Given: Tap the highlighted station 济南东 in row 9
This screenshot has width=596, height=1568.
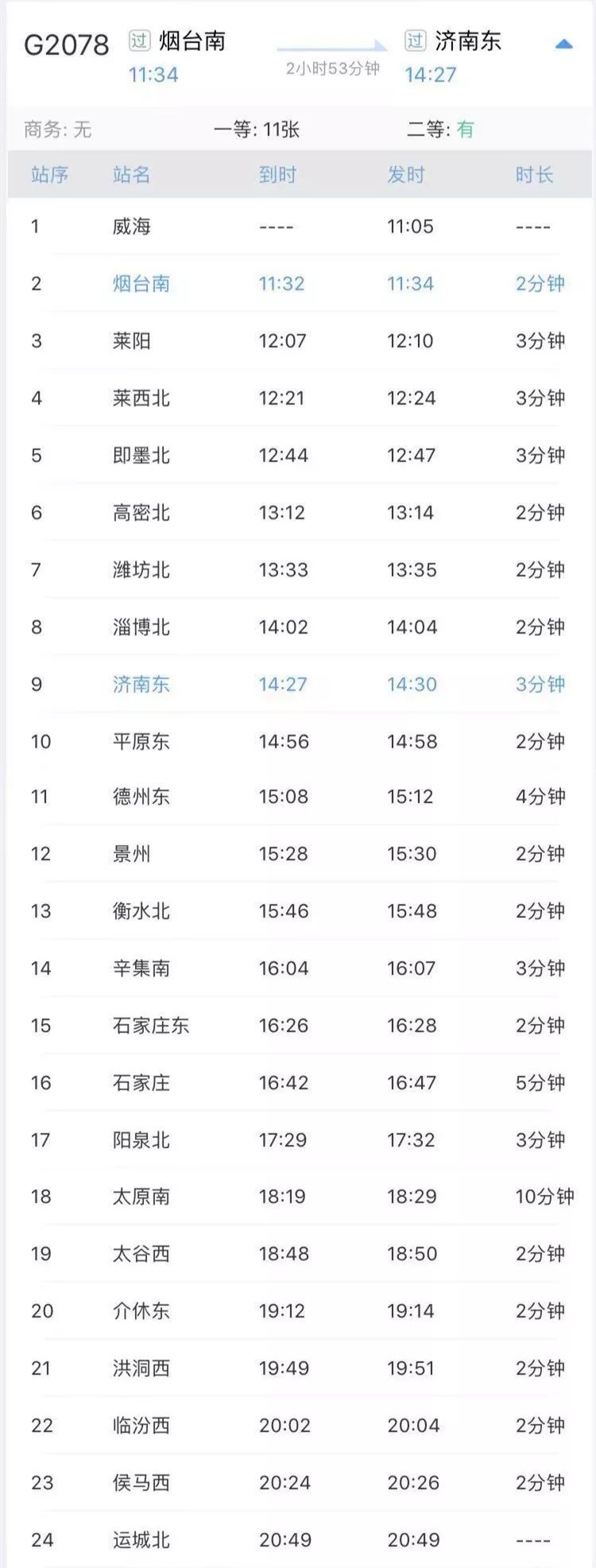Looking at the screenshot, I should tap(141, 683).
